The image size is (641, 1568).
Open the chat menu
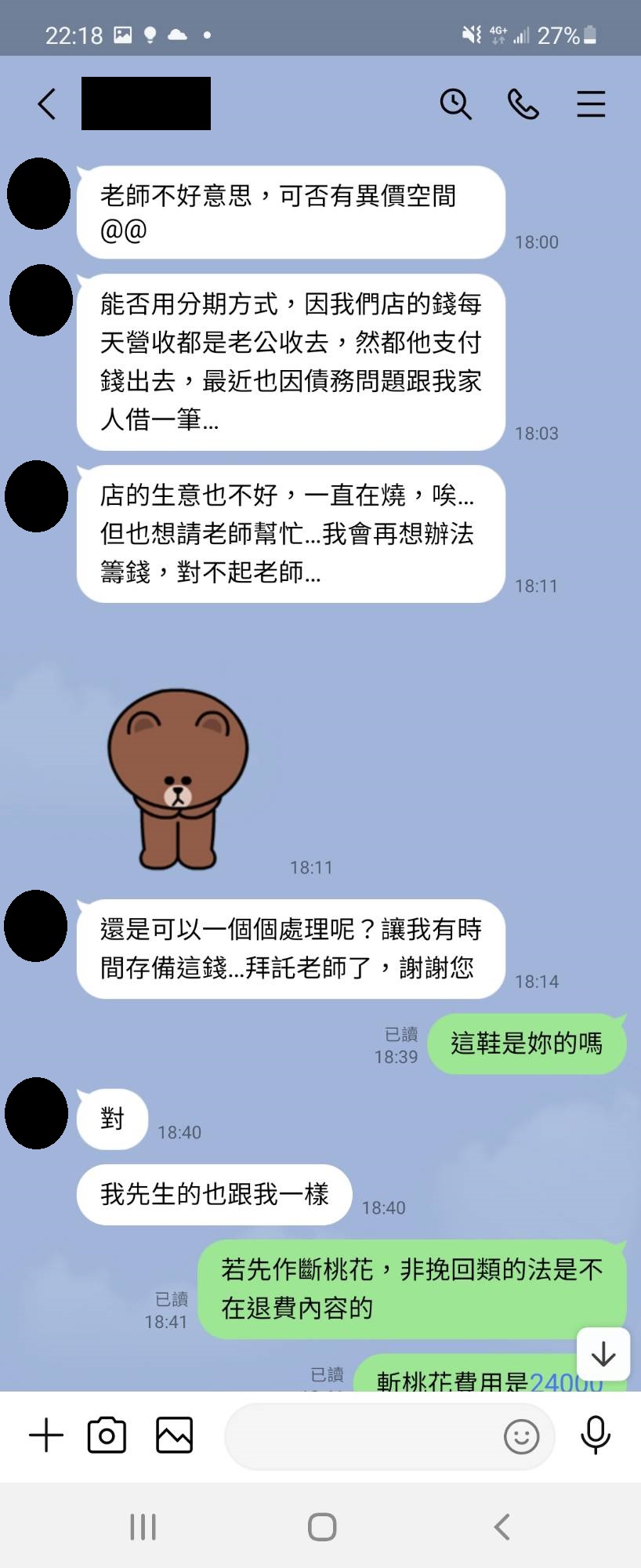[x=591, y=103]
